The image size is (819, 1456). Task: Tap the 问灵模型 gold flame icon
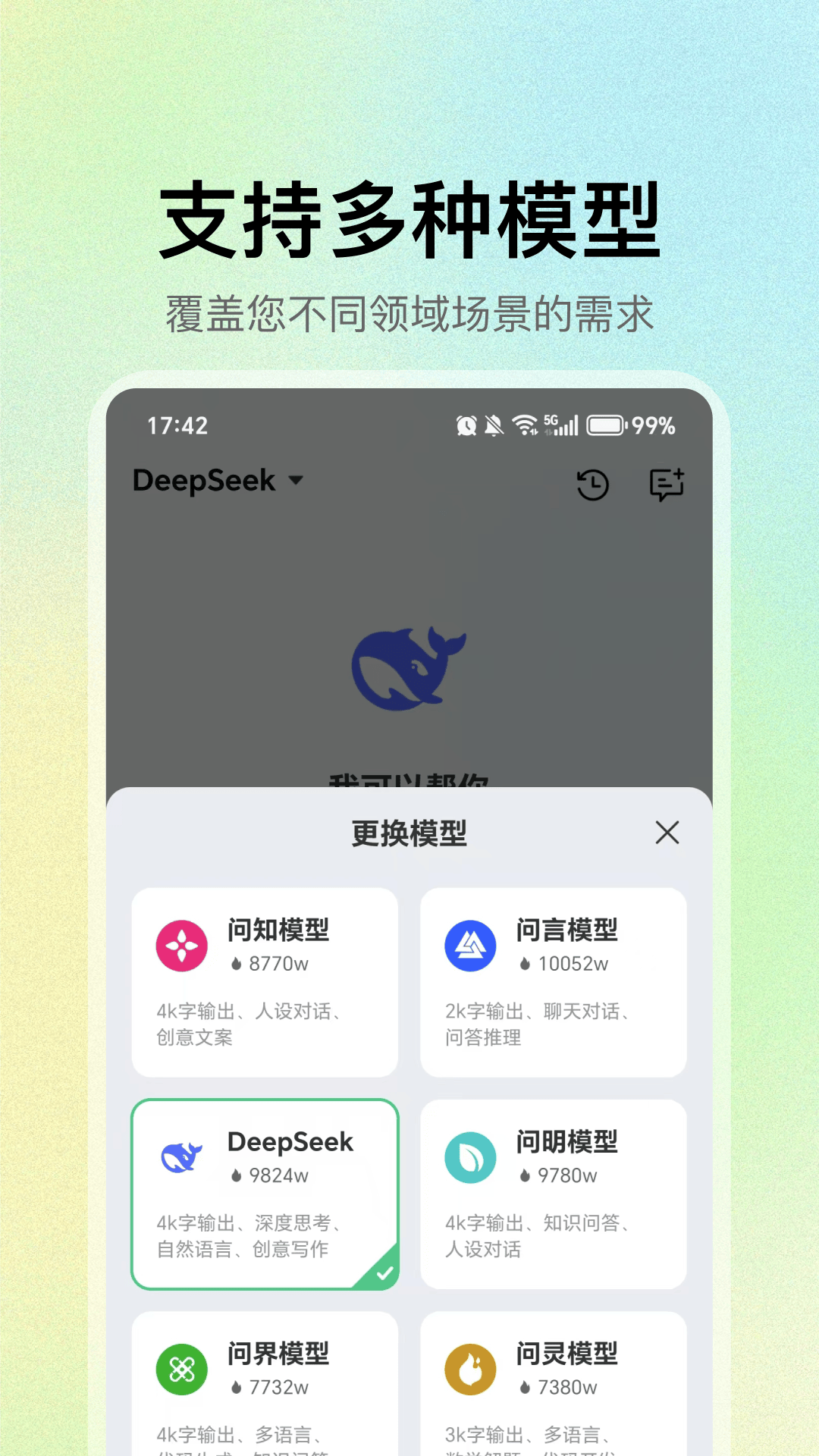[x=470, y=1369]
